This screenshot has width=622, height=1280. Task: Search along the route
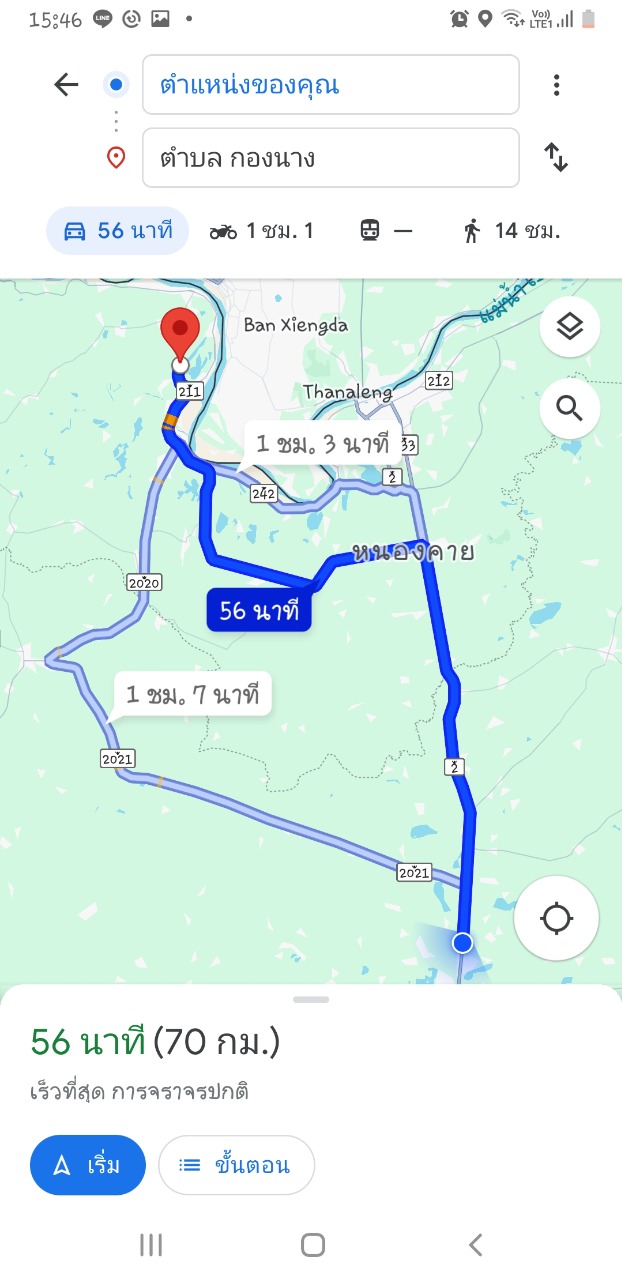(570, 408)
